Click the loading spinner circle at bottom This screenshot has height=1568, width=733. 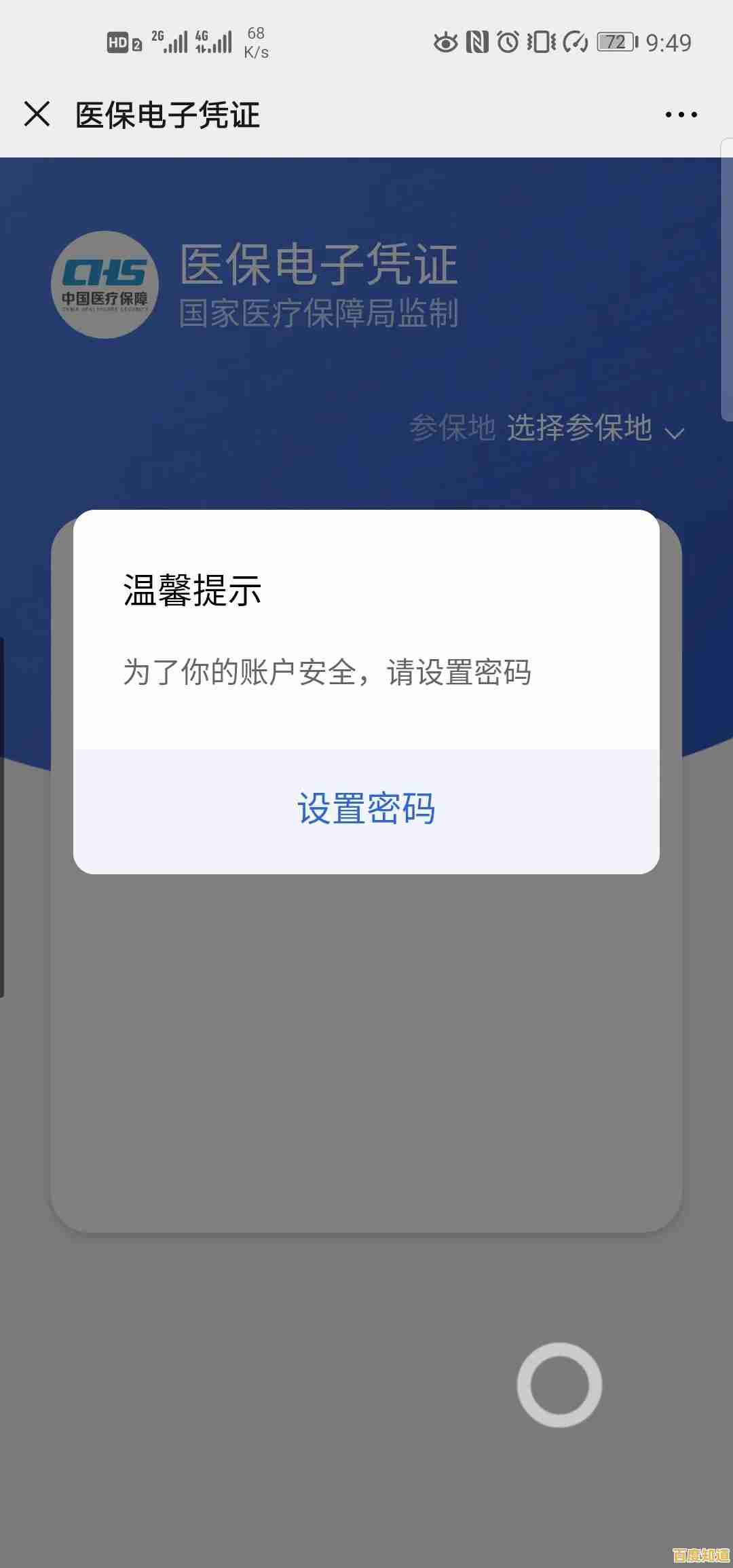point(558,1385)
